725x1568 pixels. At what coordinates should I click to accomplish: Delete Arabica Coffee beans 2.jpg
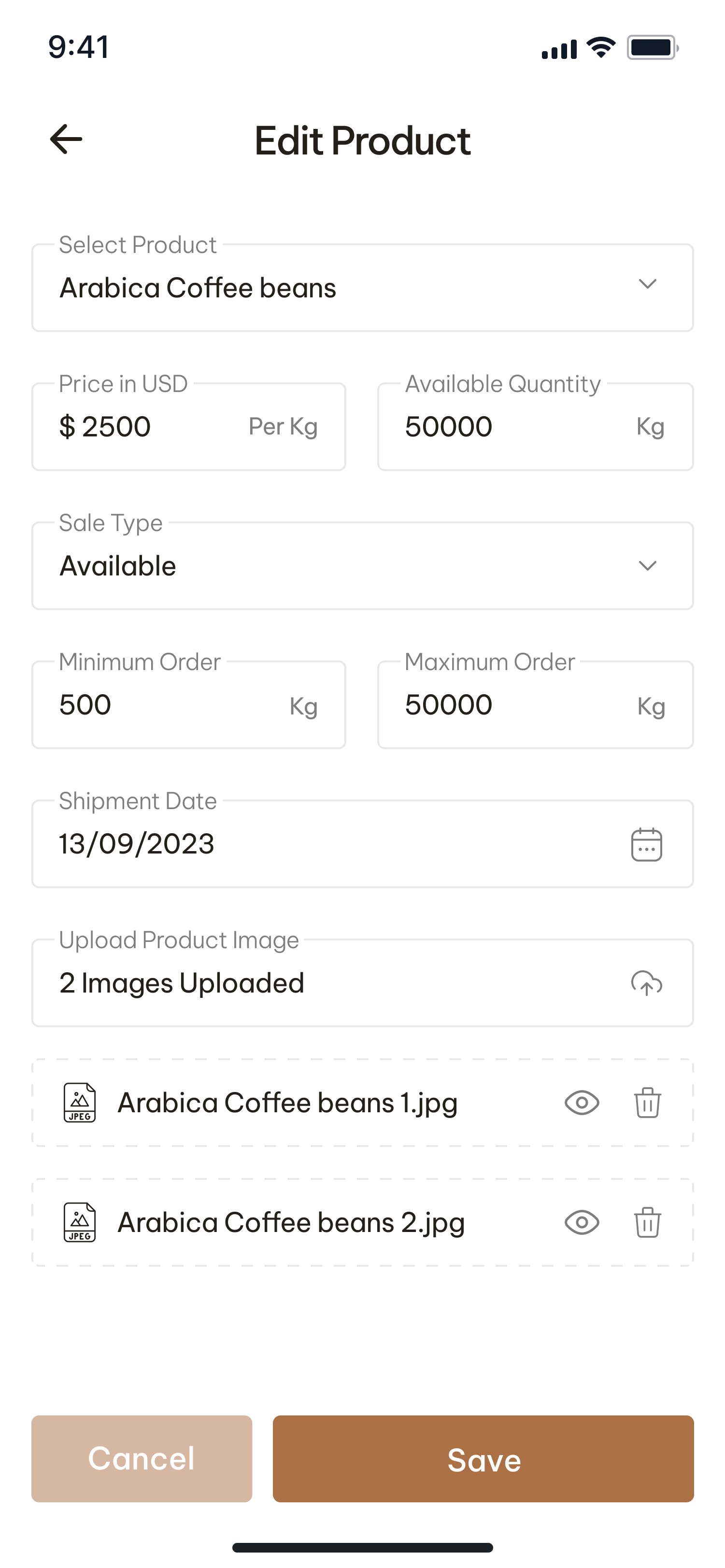tap(647, 1222)
